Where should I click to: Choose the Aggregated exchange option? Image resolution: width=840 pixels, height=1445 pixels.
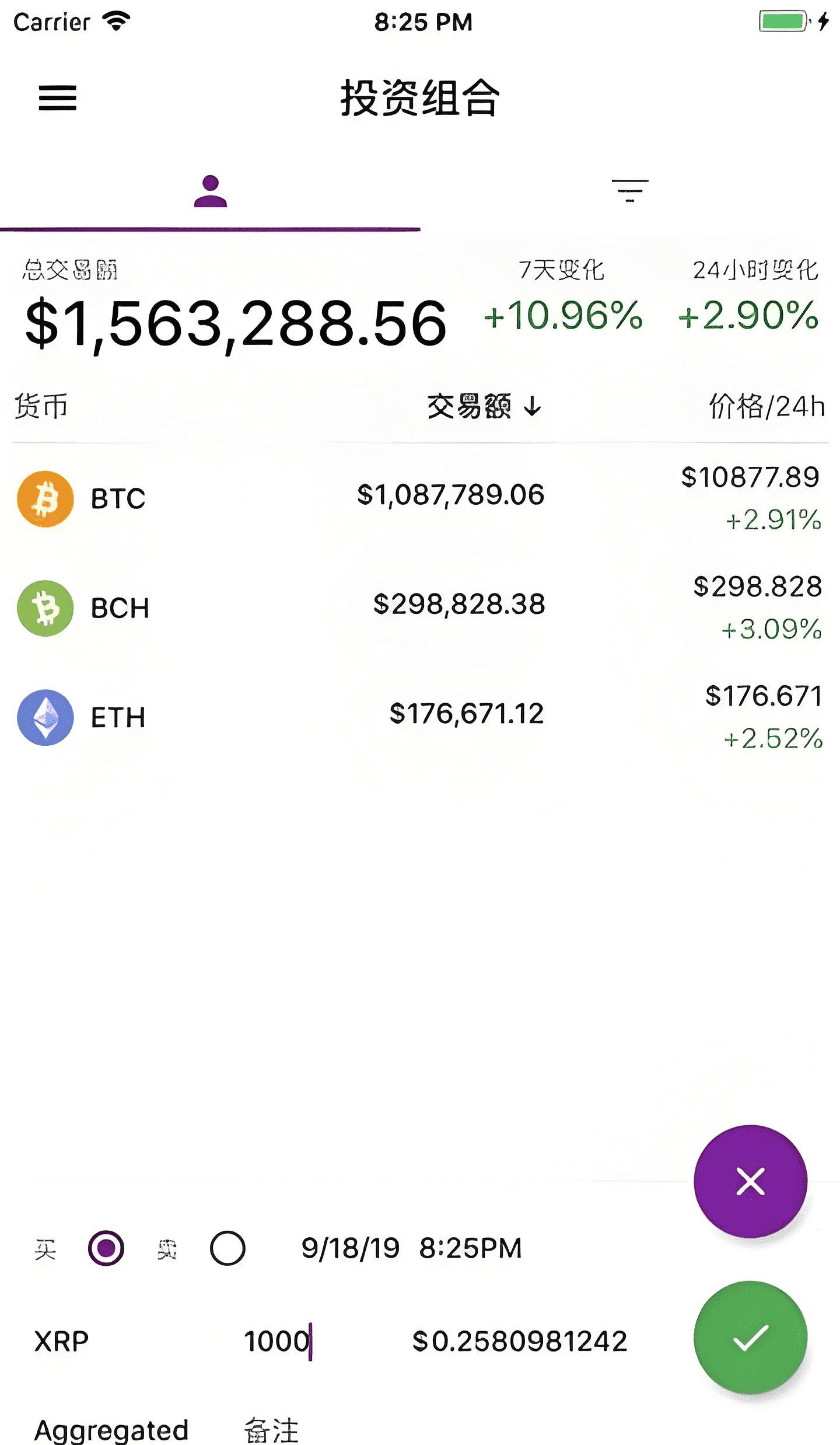(111, 1430)
